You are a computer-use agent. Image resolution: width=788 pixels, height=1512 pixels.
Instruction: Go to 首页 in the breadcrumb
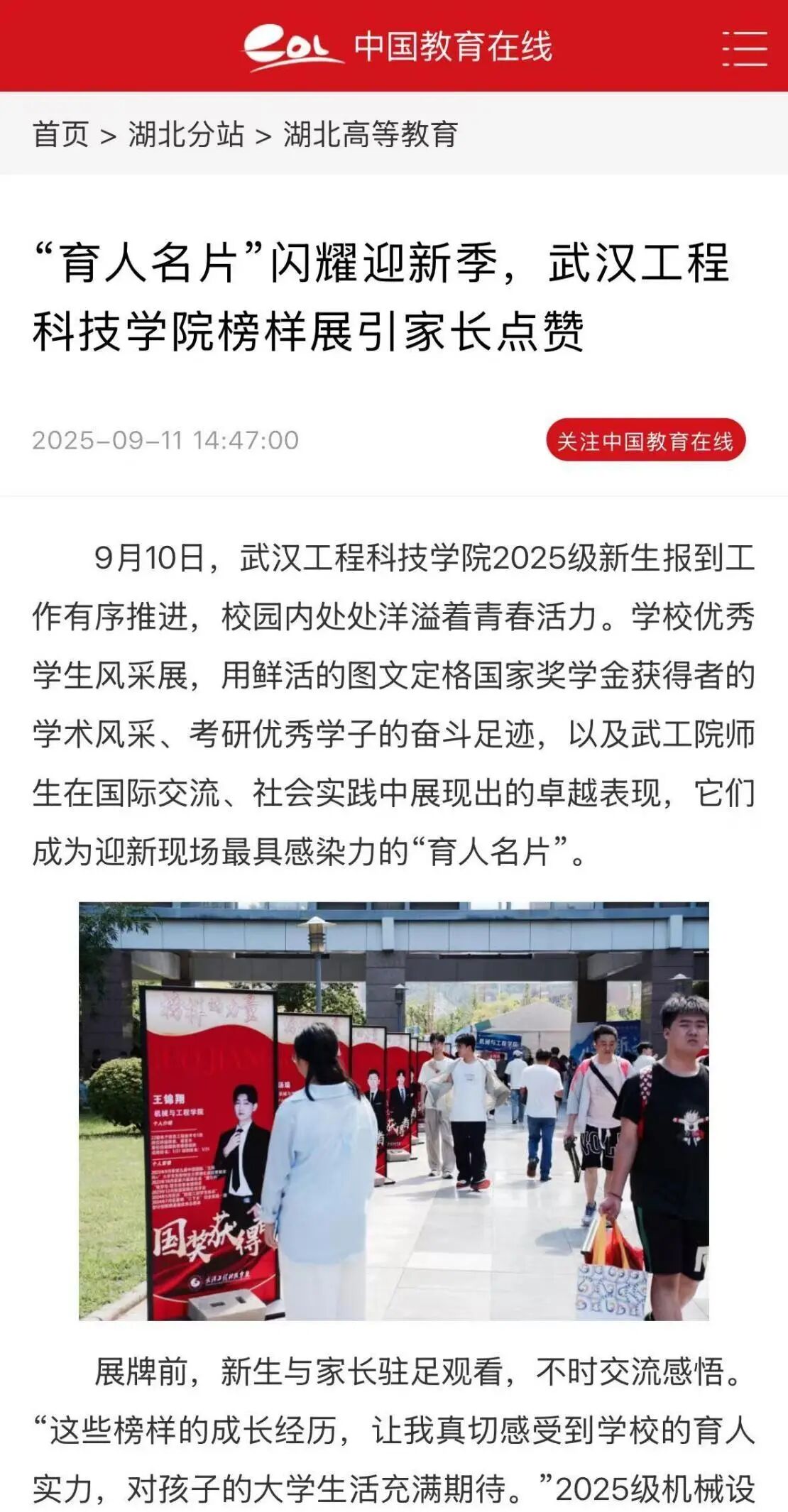(61, 134)
